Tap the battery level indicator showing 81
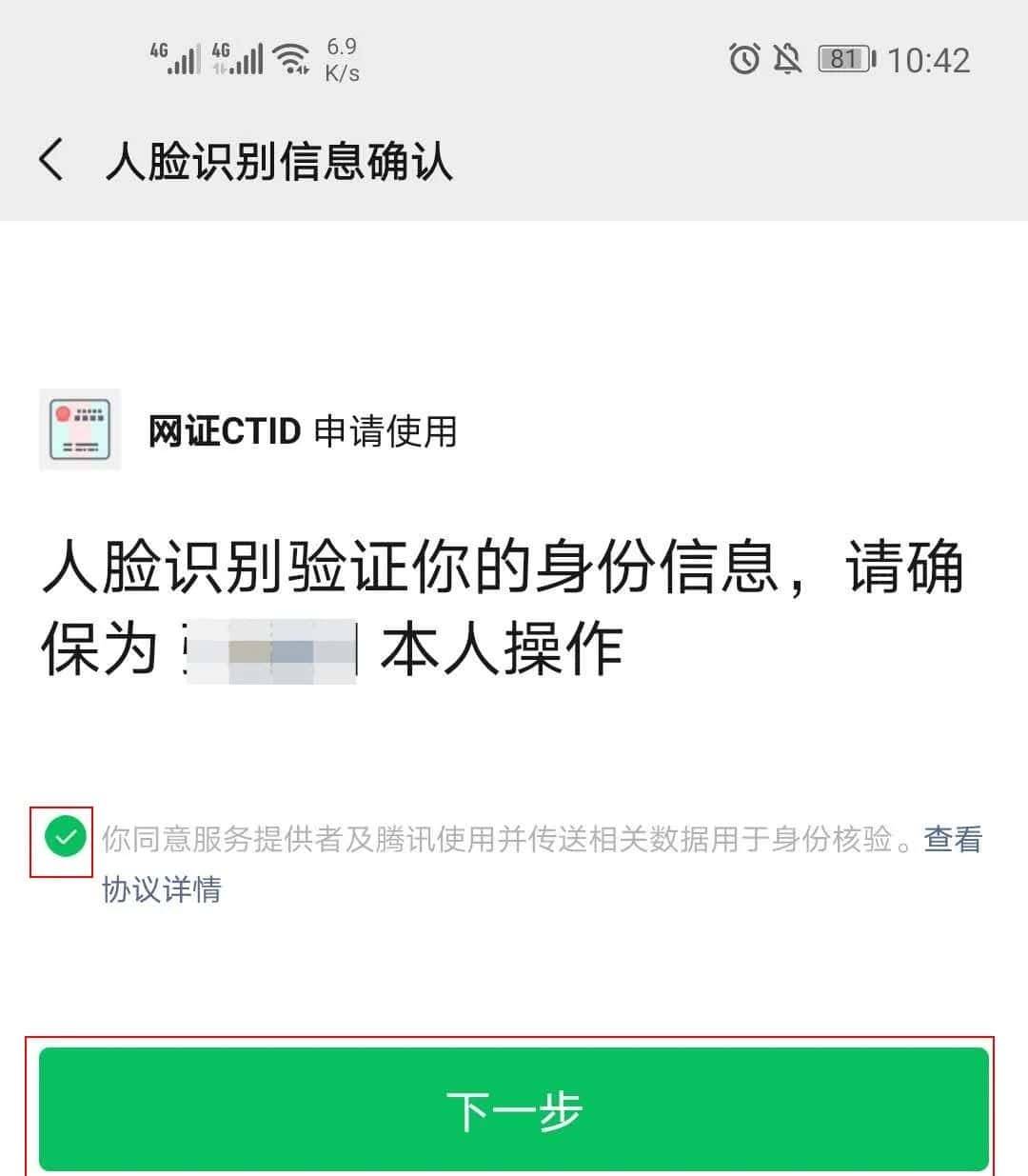1028x1176 pixels. coord(843,59)
